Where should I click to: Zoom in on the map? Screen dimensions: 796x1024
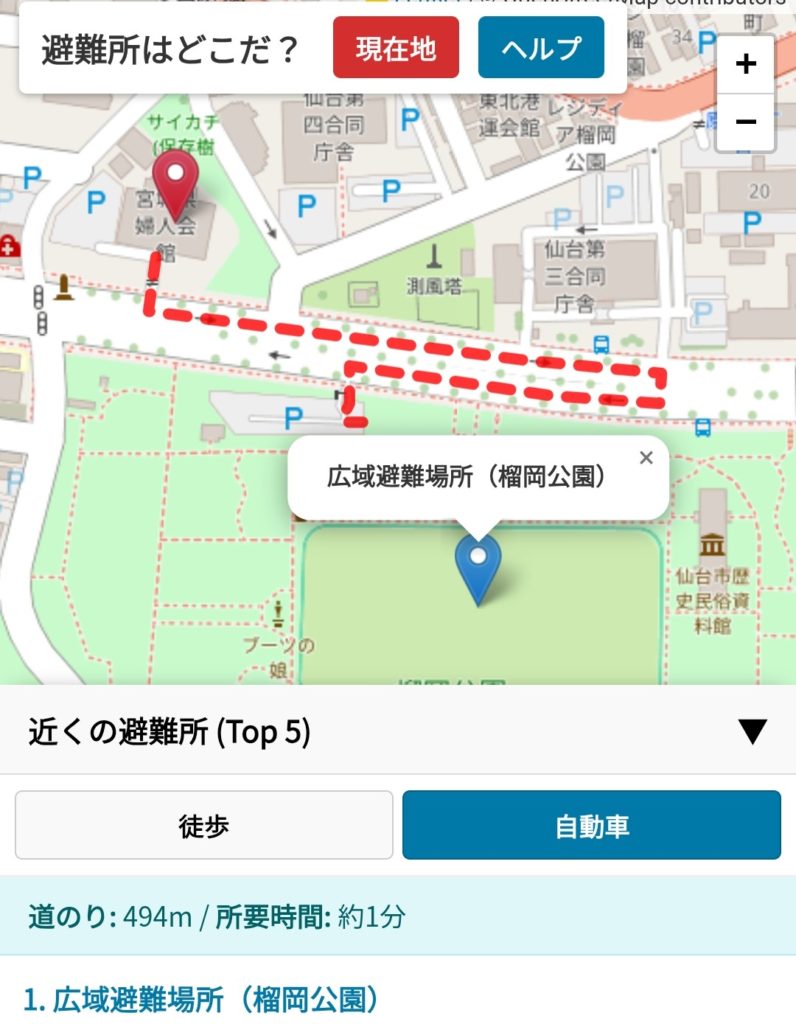745,65
